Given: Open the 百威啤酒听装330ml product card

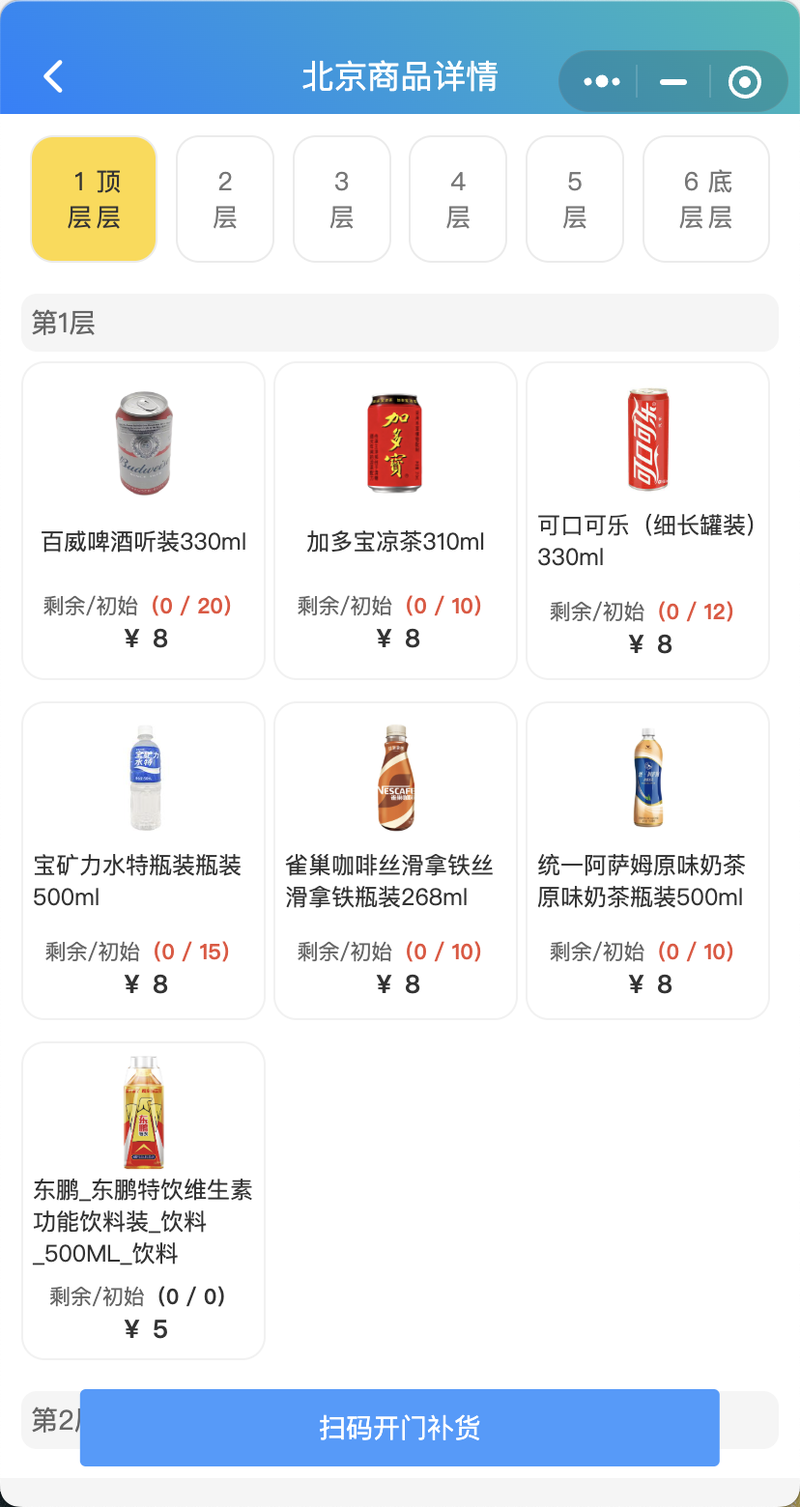Looking at the screenshot, I should click(143, 520).
